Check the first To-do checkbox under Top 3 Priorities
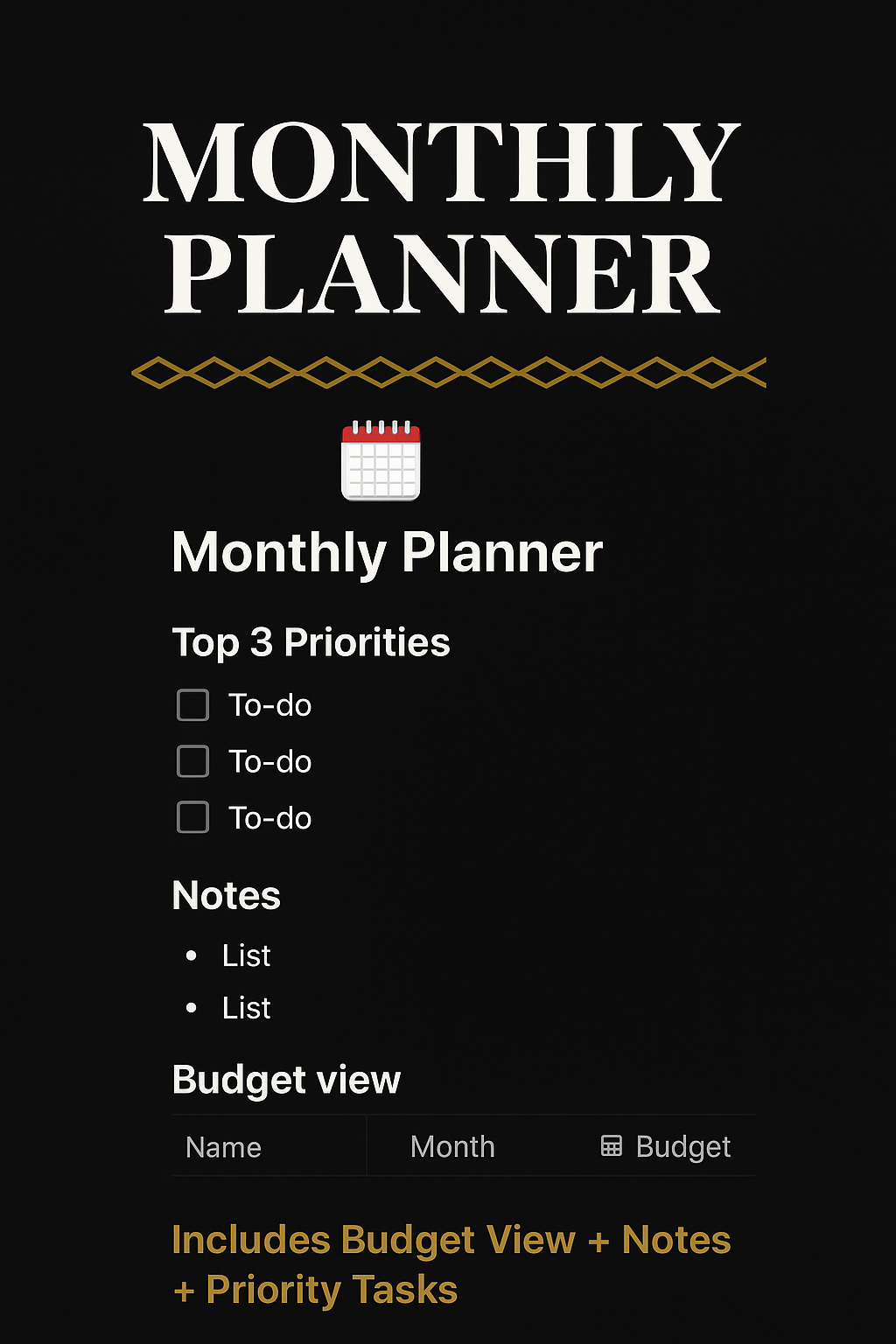Image resolution: width=896 pixels, height=1344 pixels. 192,704
